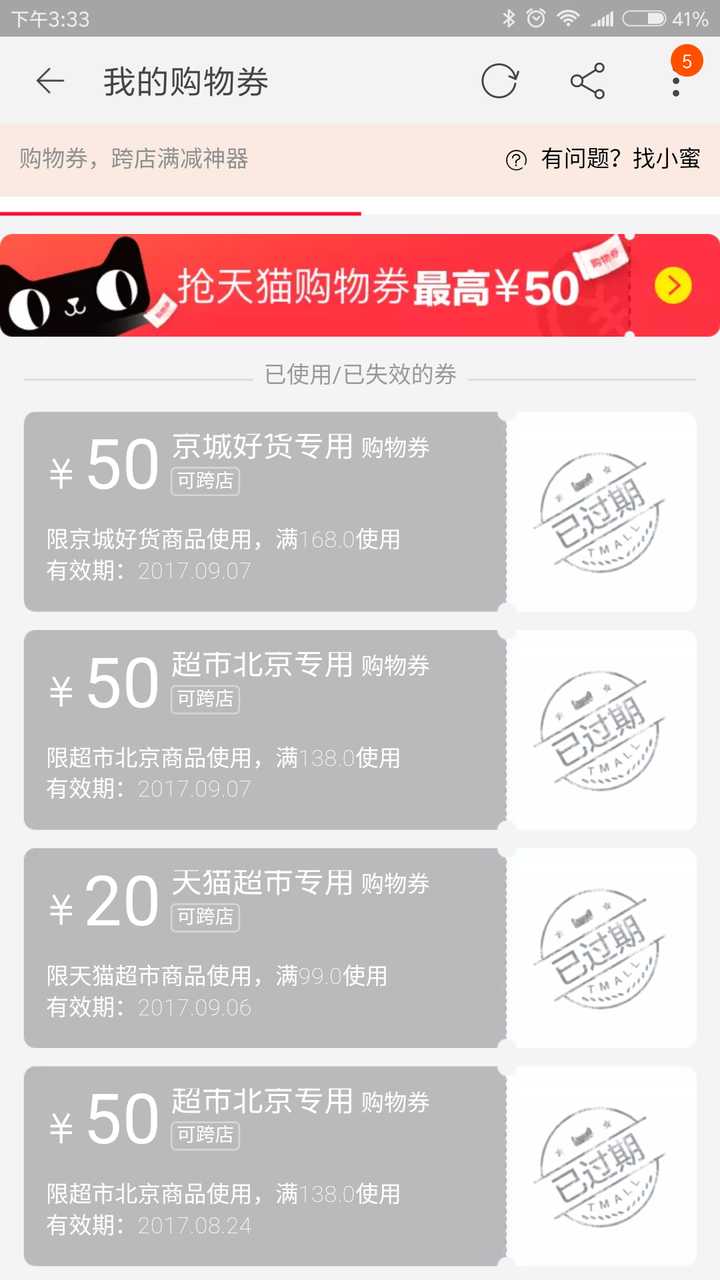Screen dimensions: 720x1280
Task: Open ¥50 超市北京专用 coupon expiring 2017.08.24
Action: coord(265,1165)
